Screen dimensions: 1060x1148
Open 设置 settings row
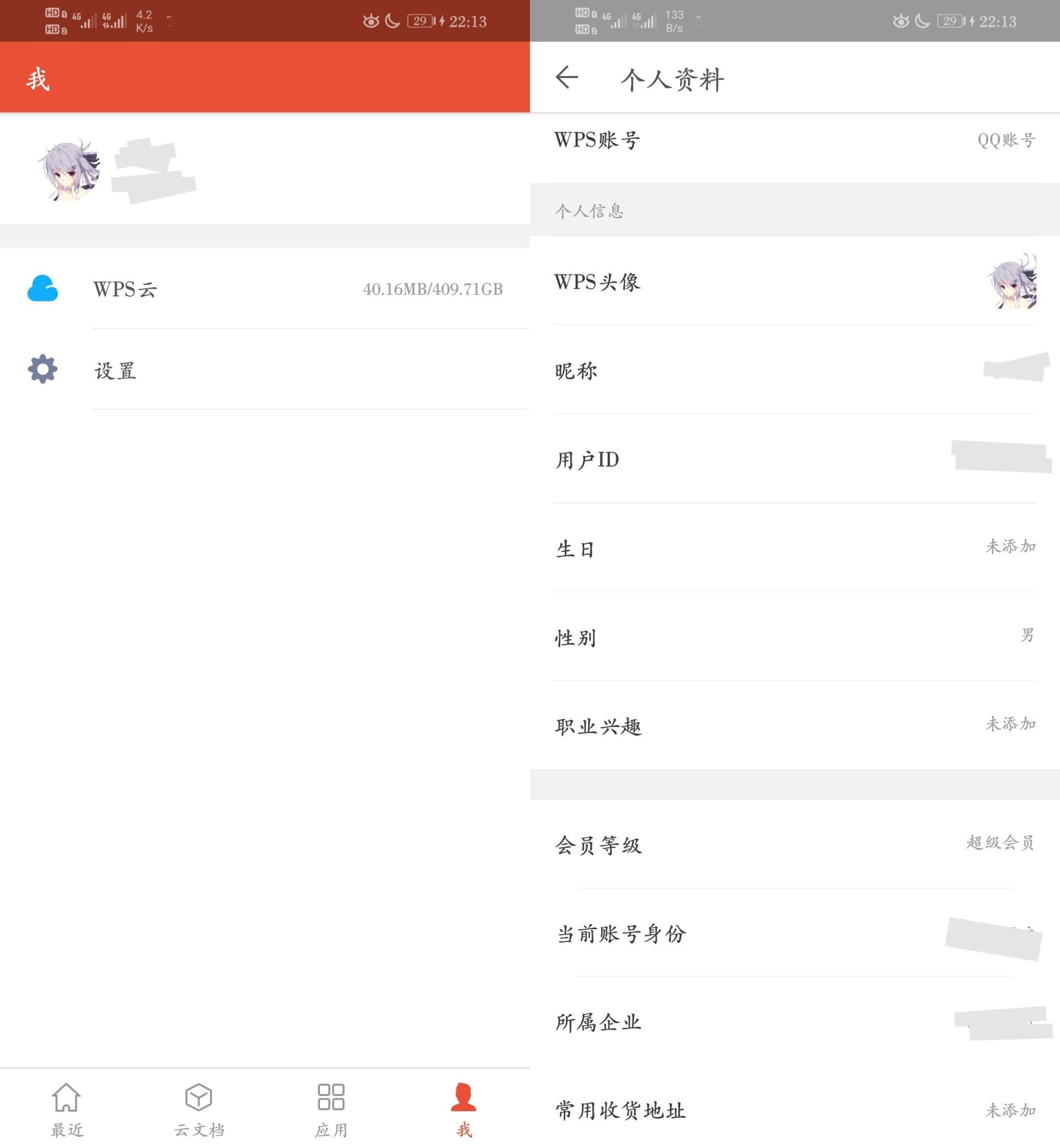coord(265,371)
